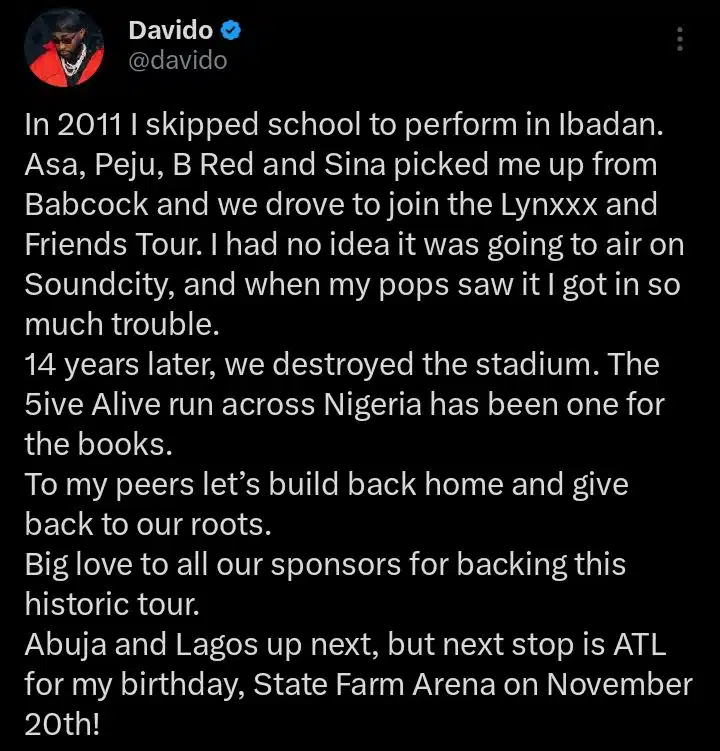Visit the @davido profile handle
The width and height of the screenshot is (720, 751).
click(x=178, y=60)
